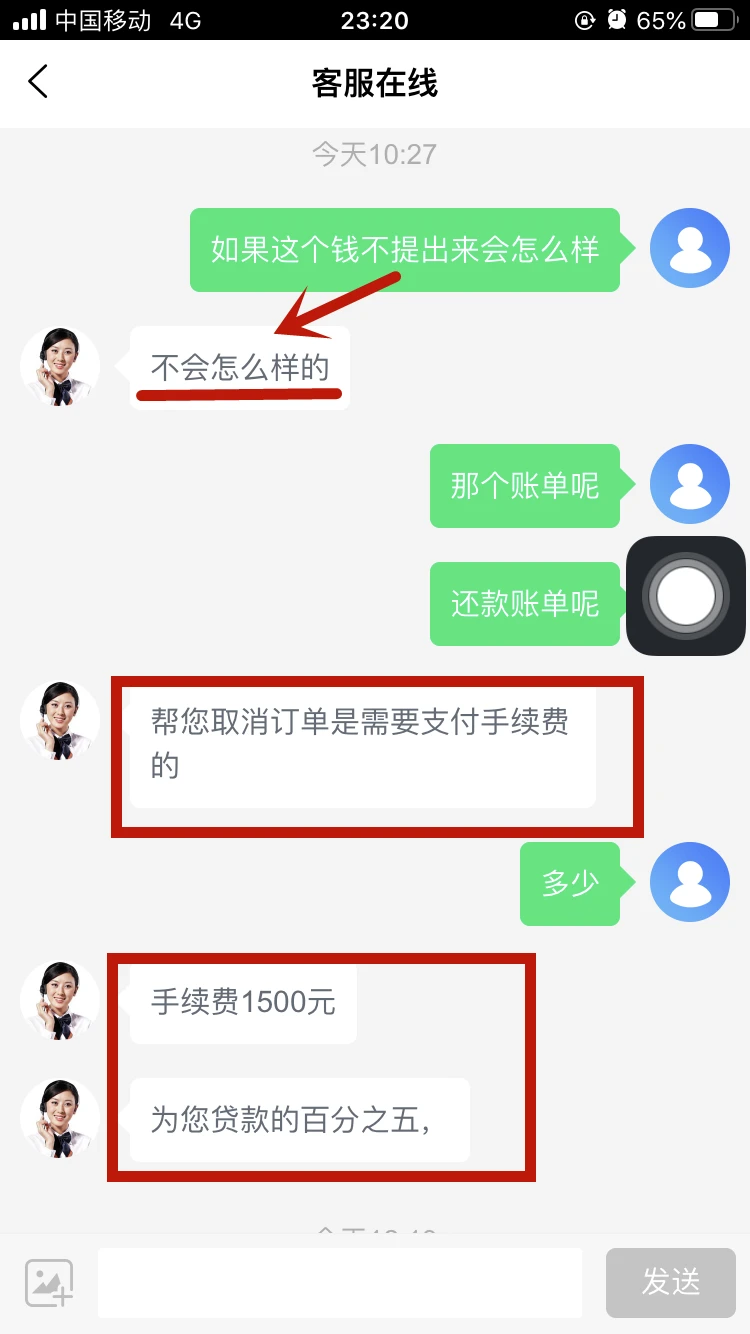Image resolution: width=750 pixels, height=1334 pixels.
Task: Go back from the 客服在线 chat
Action: click(38, 82)
